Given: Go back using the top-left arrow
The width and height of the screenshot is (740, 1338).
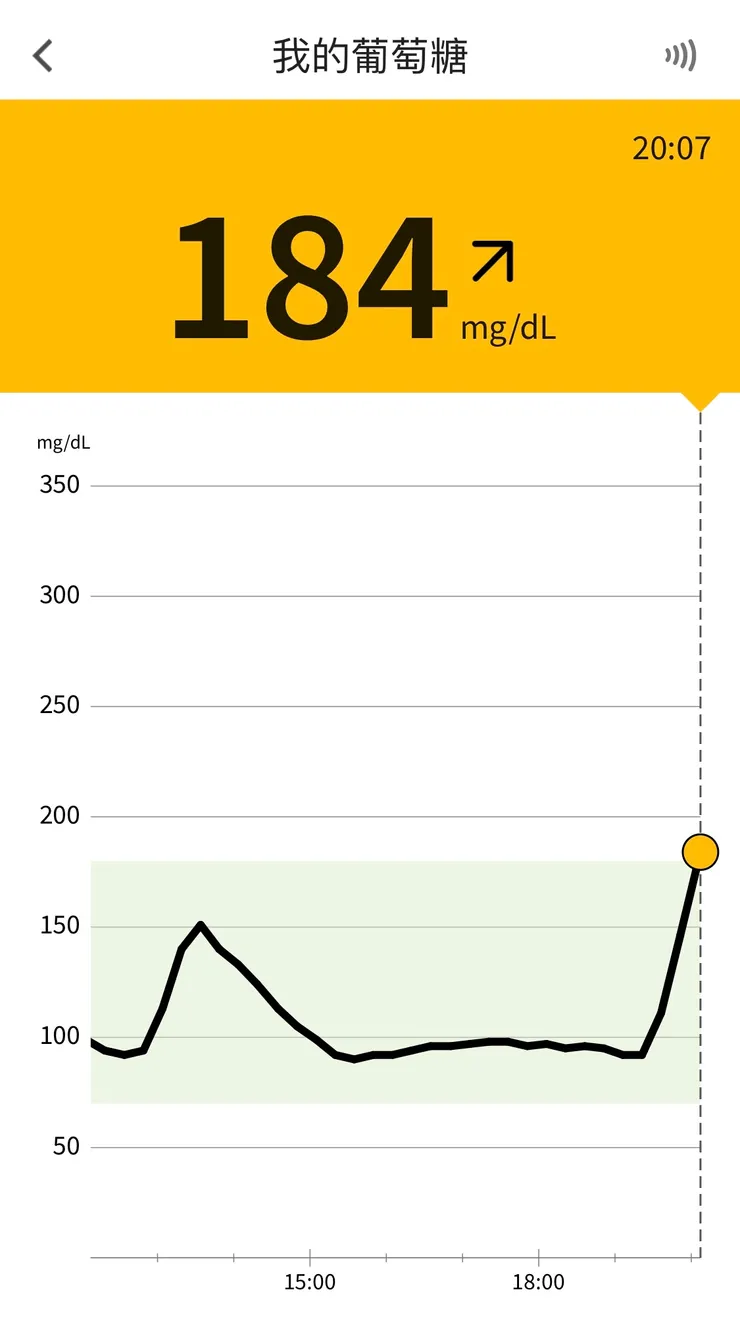Looking at the screenshot, I should (43, 56).
